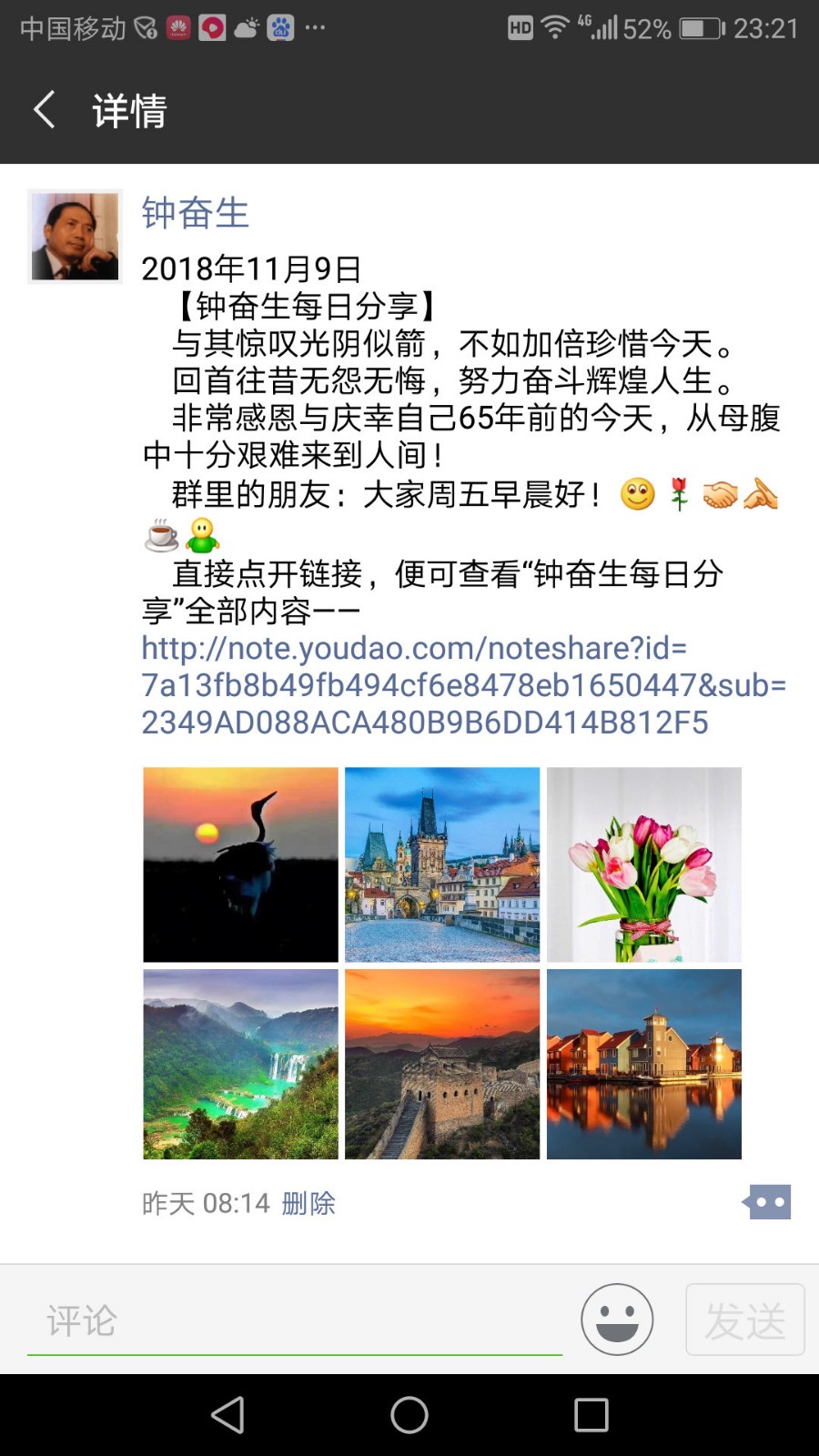View the sunset crane photo
The height and width of the screenshot is (1456, 819).
click(240, 864)
